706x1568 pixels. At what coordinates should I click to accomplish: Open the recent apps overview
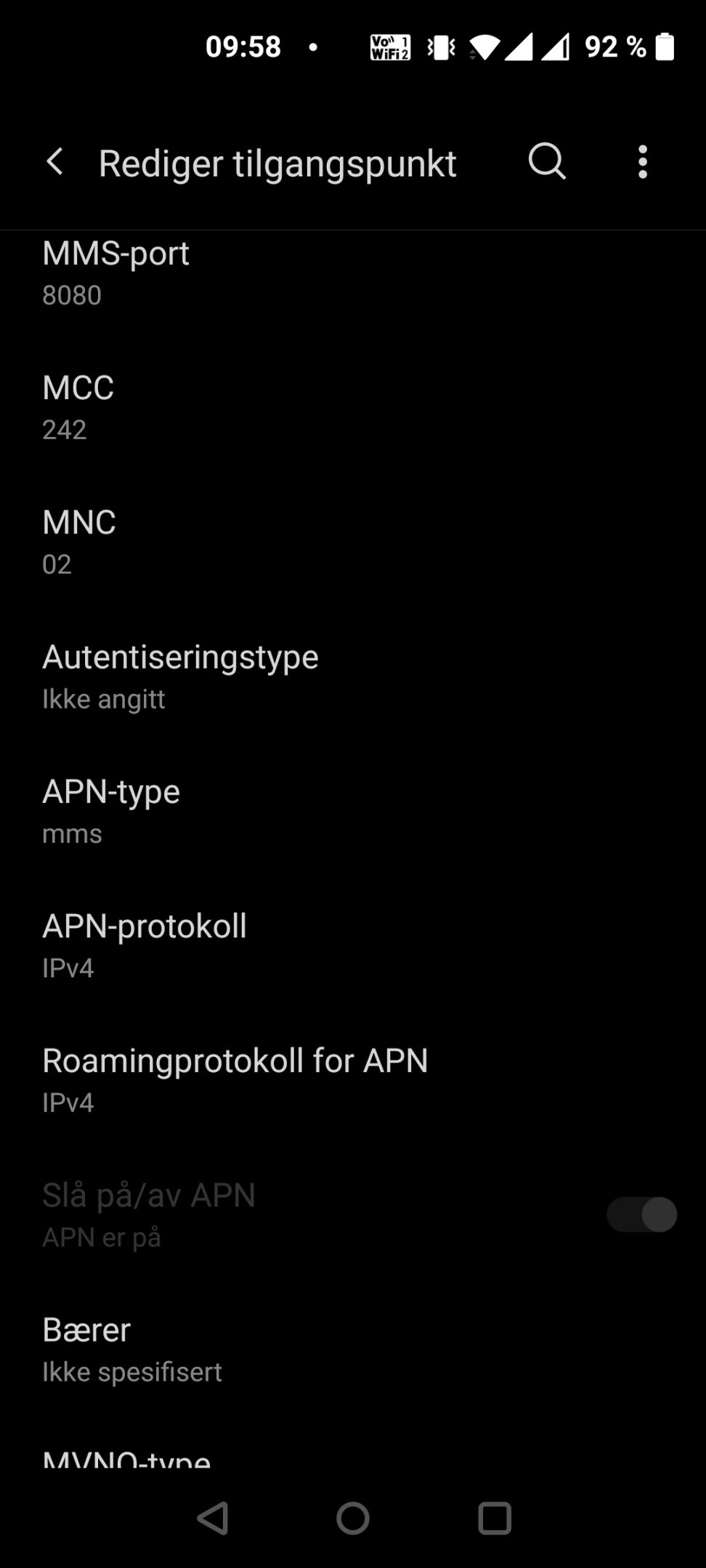click(495, 1518)
